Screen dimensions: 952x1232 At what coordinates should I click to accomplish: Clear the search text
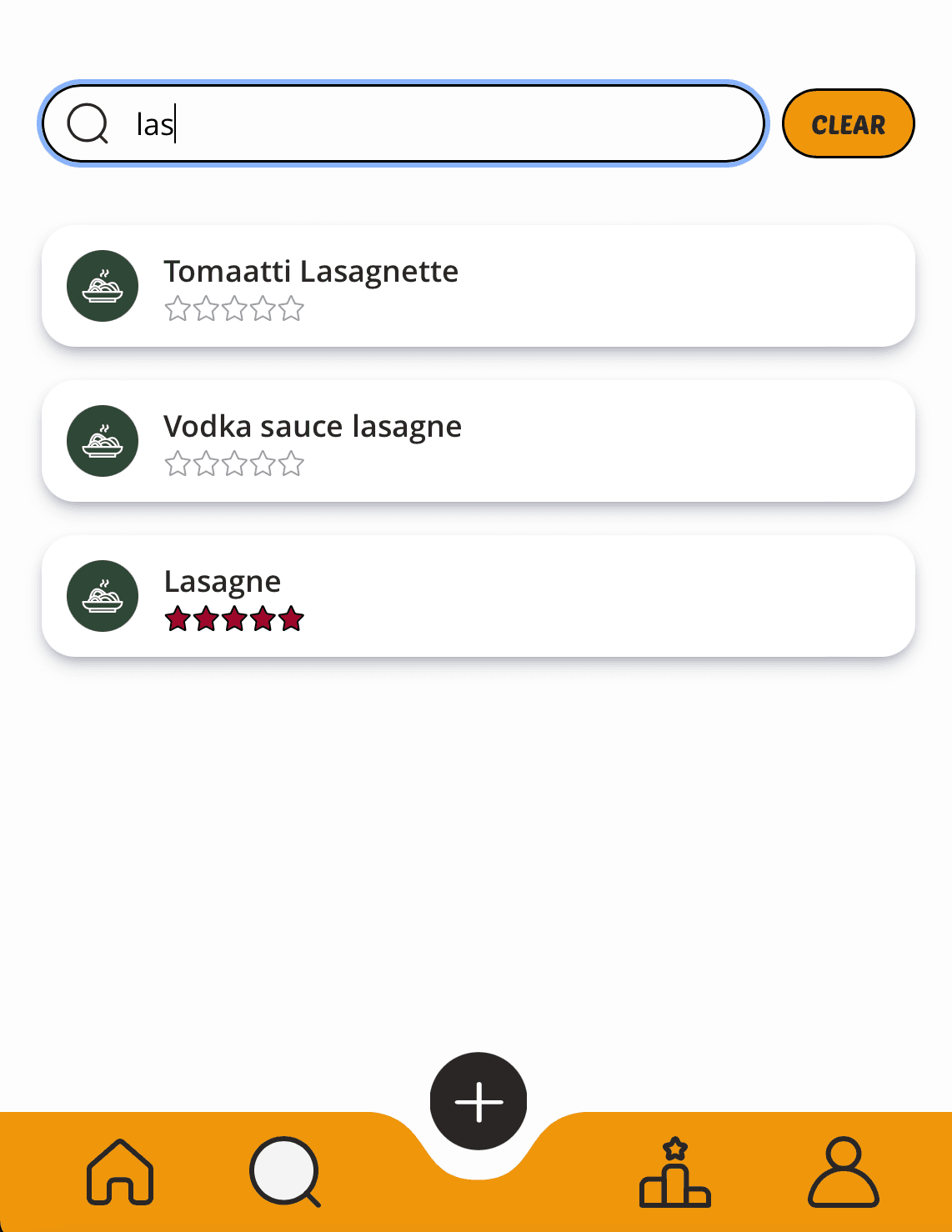[x=848, y=124]
